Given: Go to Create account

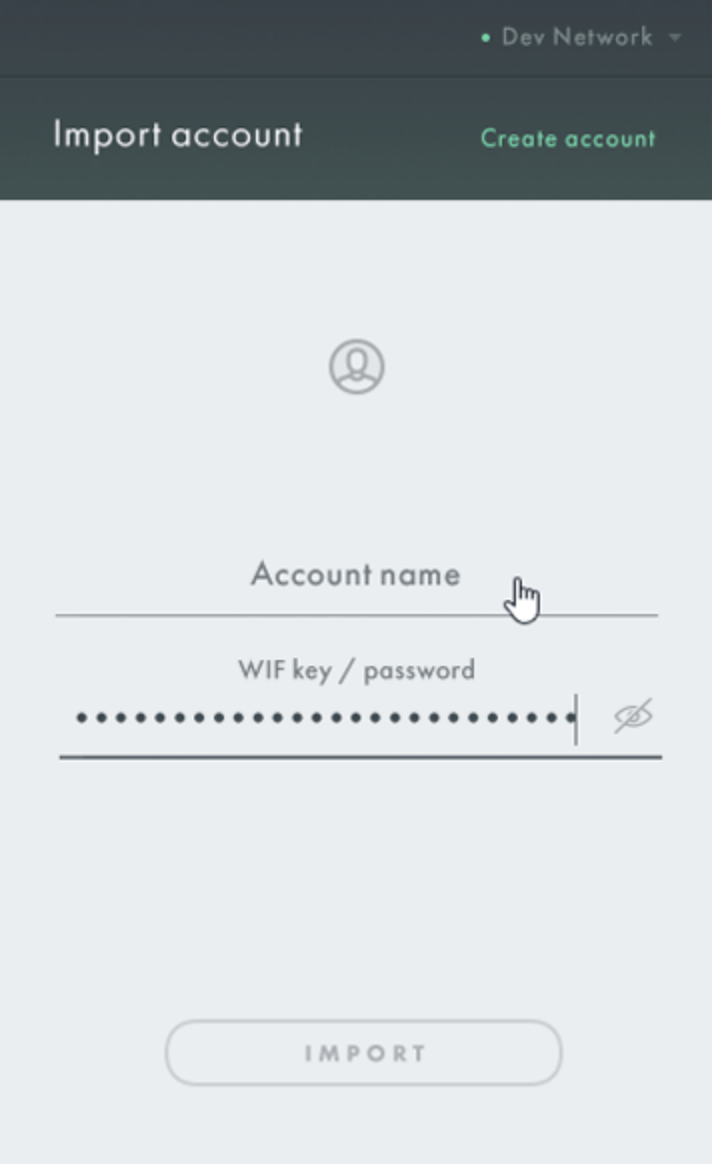Looking at the screenshot, I should 568,138.
